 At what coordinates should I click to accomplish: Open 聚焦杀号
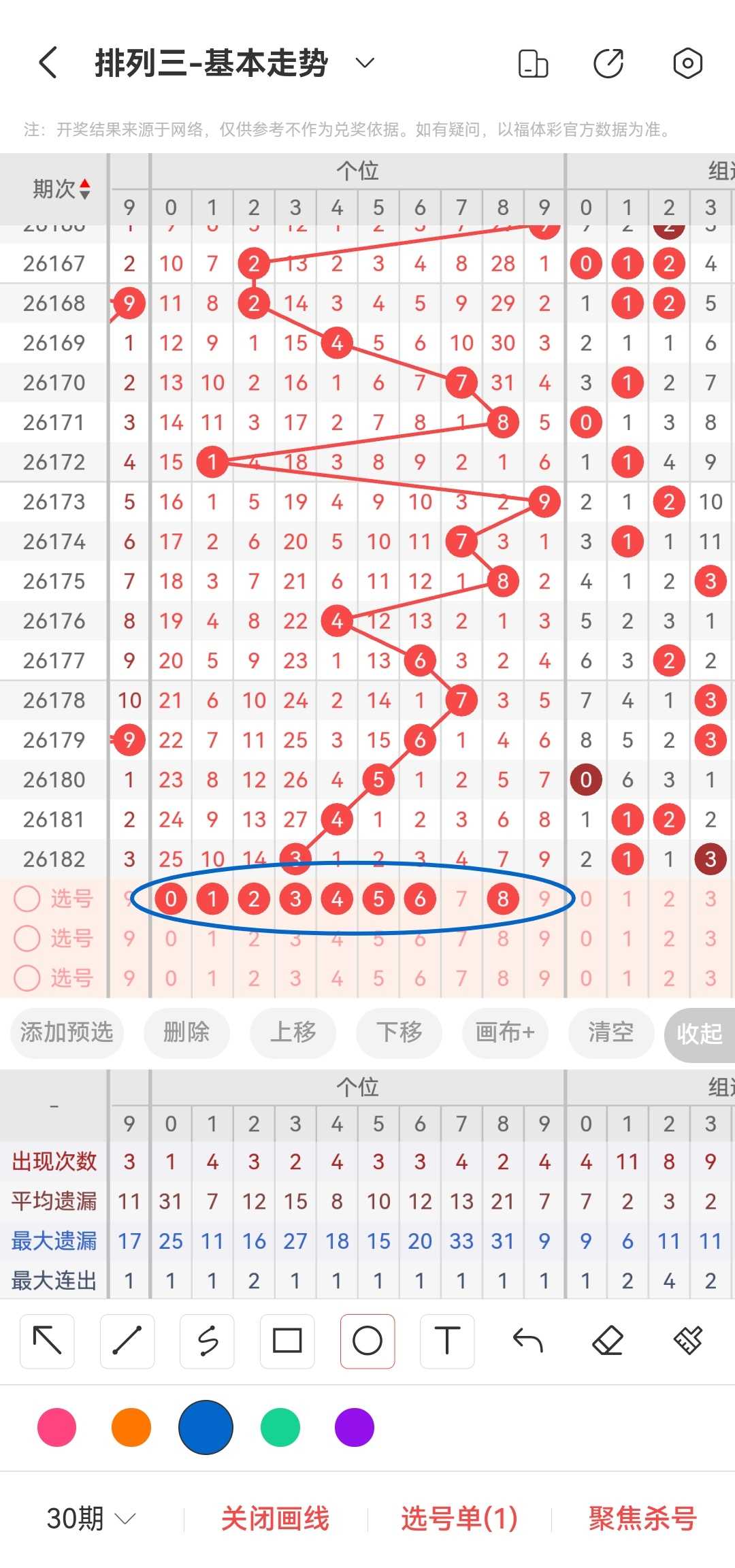[642, 1518]
